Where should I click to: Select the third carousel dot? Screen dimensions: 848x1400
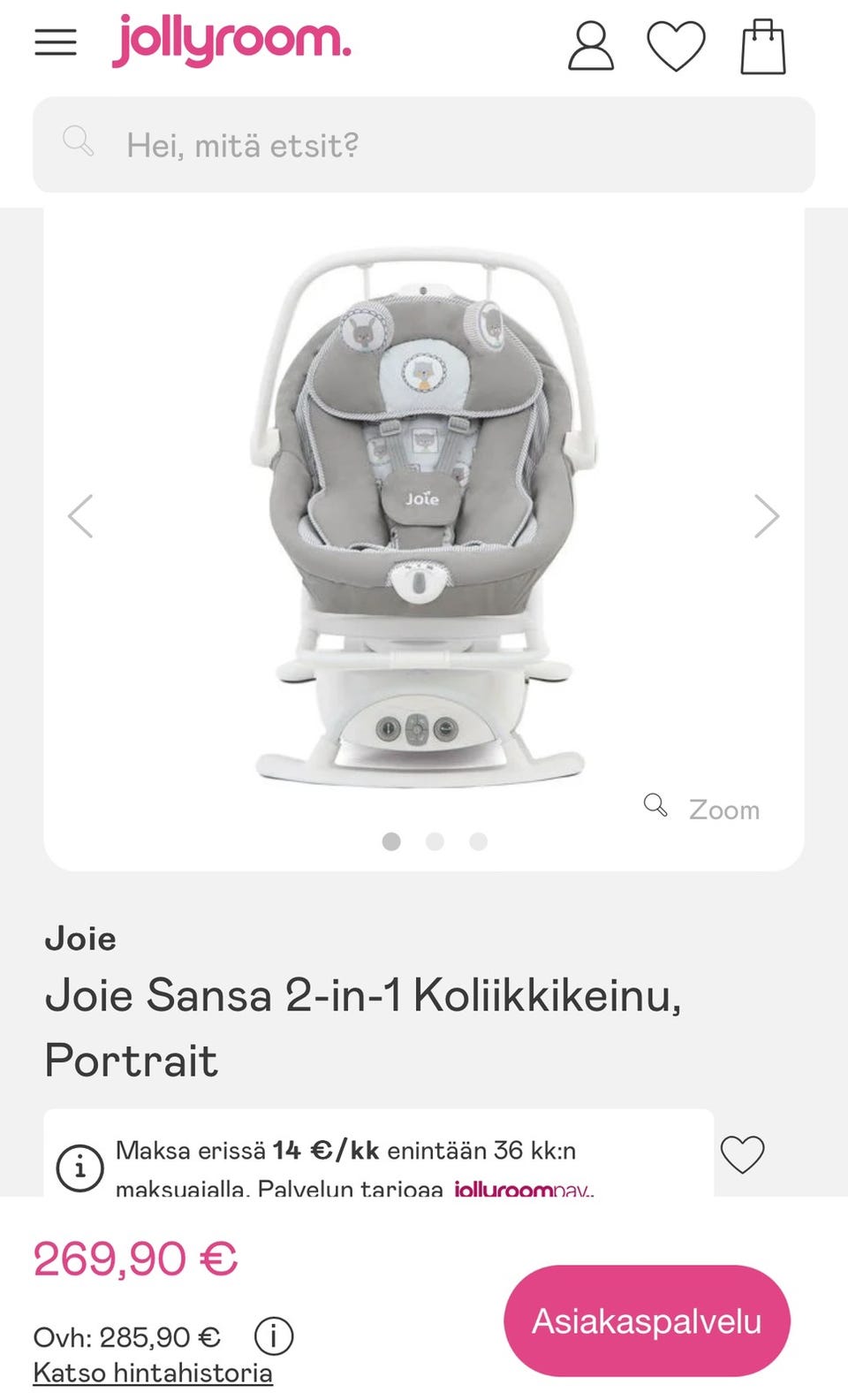pos(478,841)
